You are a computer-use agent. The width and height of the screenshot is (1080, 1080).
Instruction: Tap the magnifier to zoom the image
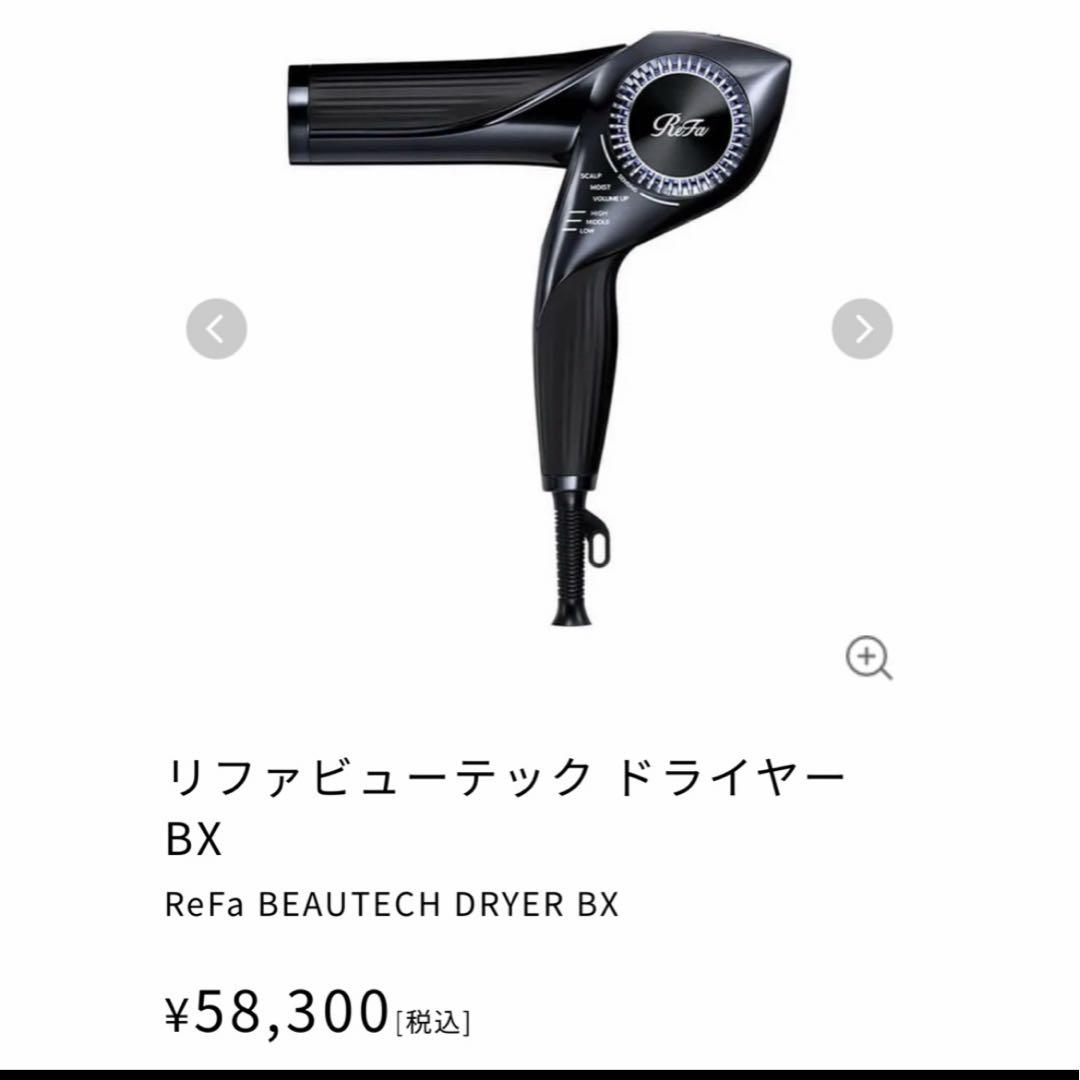click(868, 659)
